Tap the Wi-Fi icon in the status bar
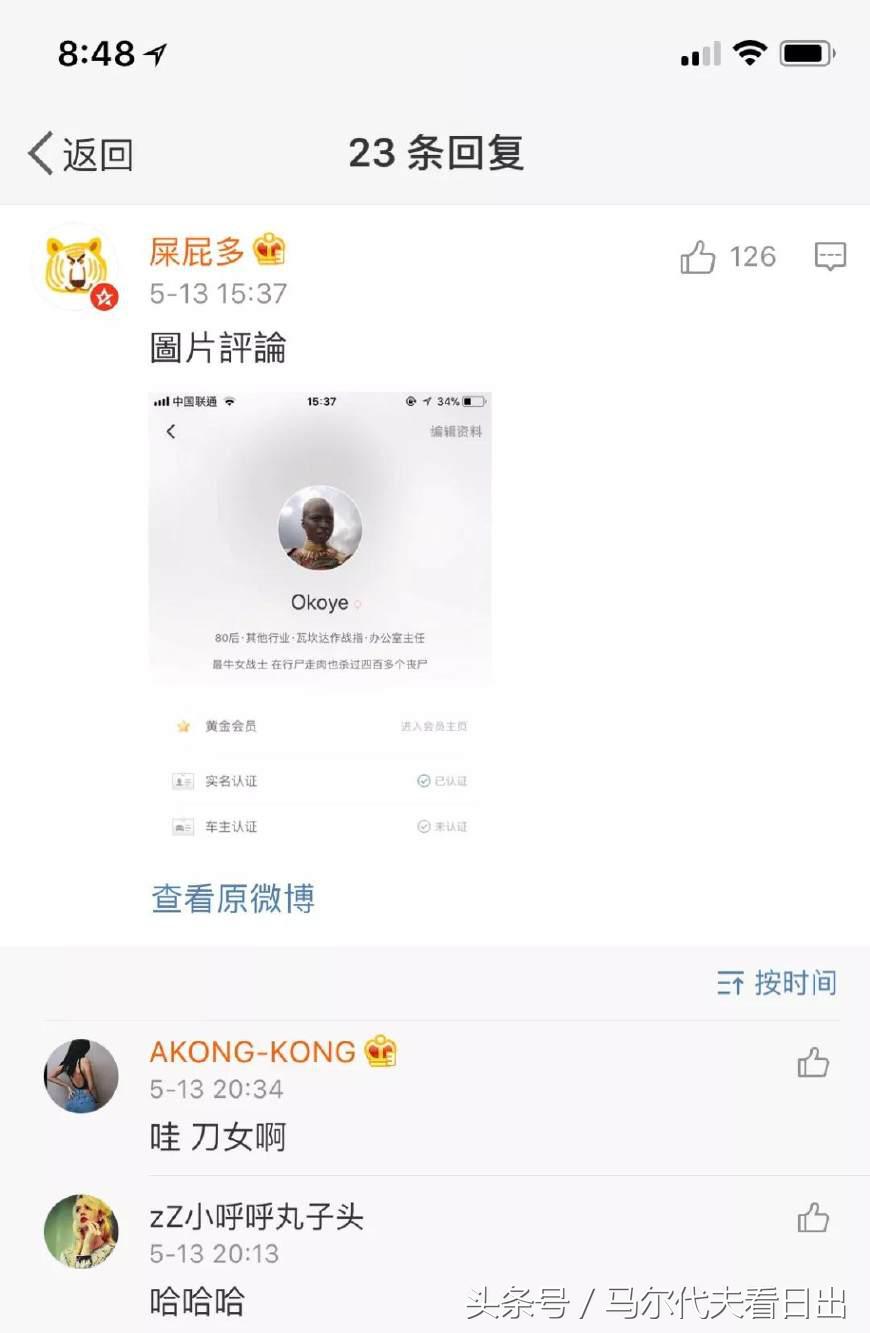 point(749,52)
